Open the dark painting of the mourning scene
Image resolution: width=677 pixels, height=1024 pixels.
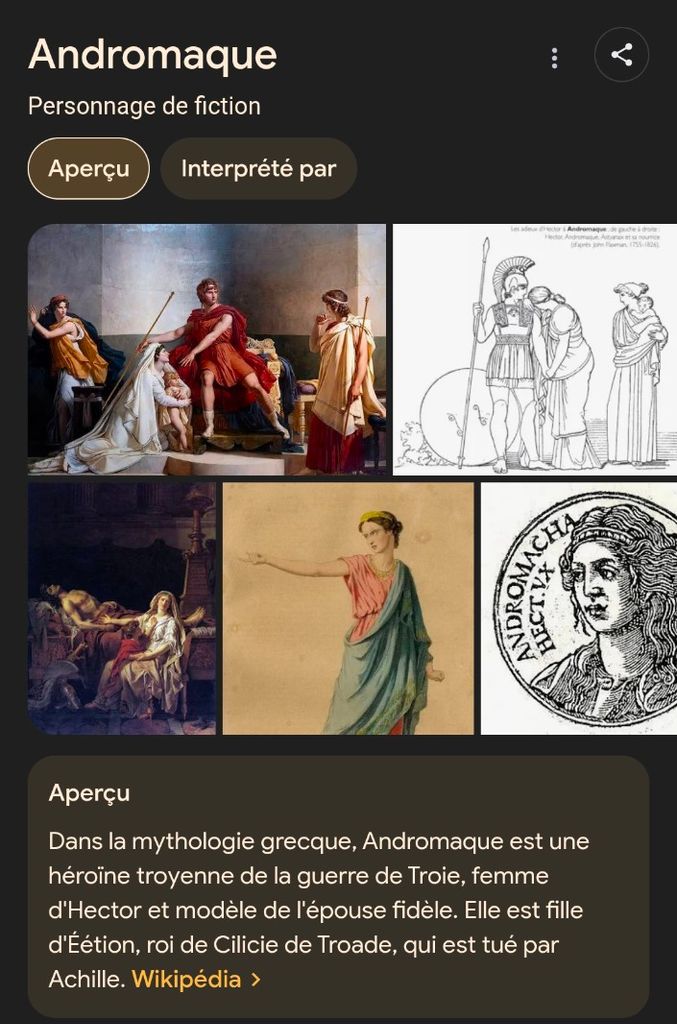122,608
